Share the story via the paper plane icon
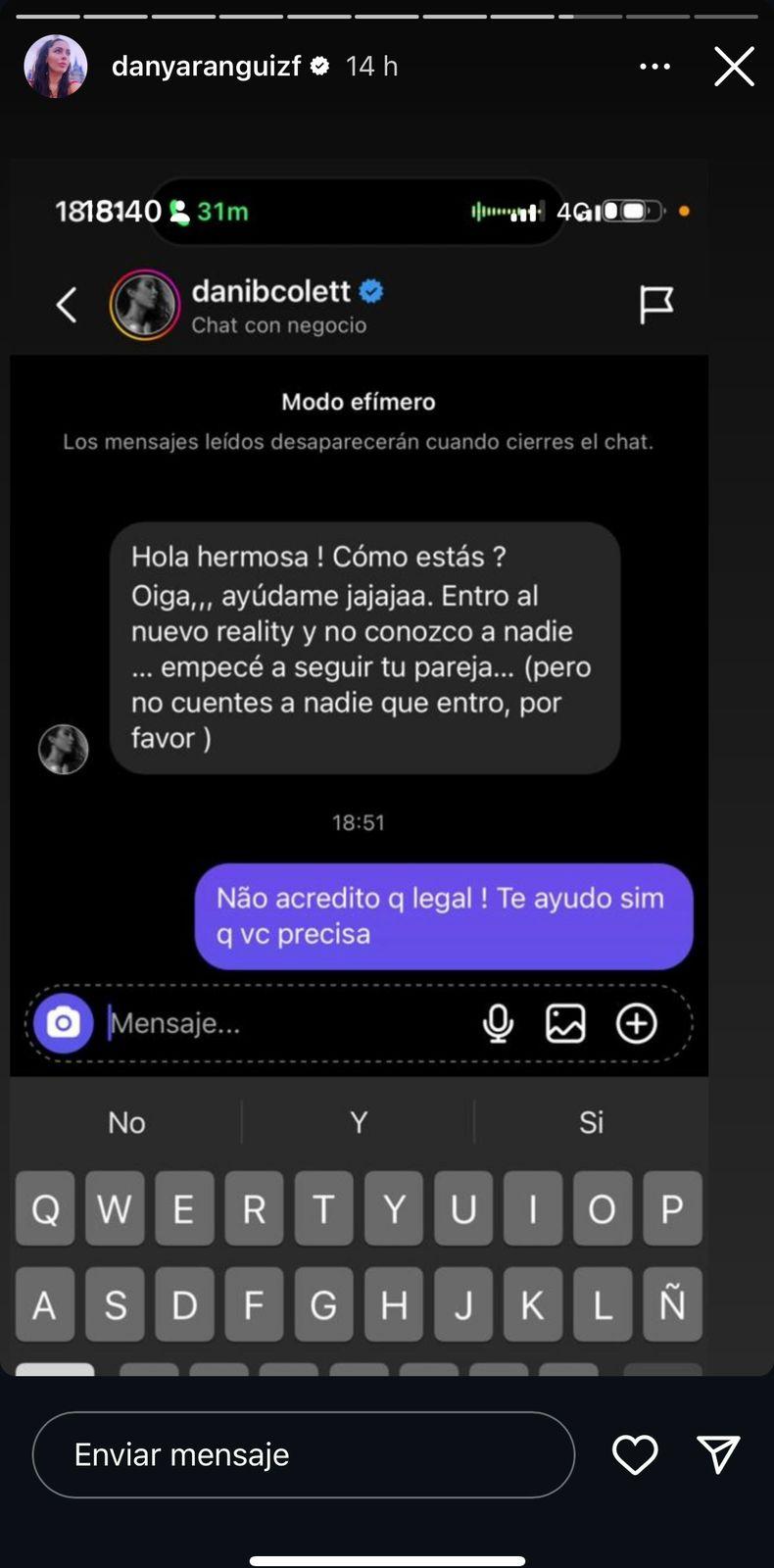Viewport: 774px width, 1568px height. click(718, 1454)
